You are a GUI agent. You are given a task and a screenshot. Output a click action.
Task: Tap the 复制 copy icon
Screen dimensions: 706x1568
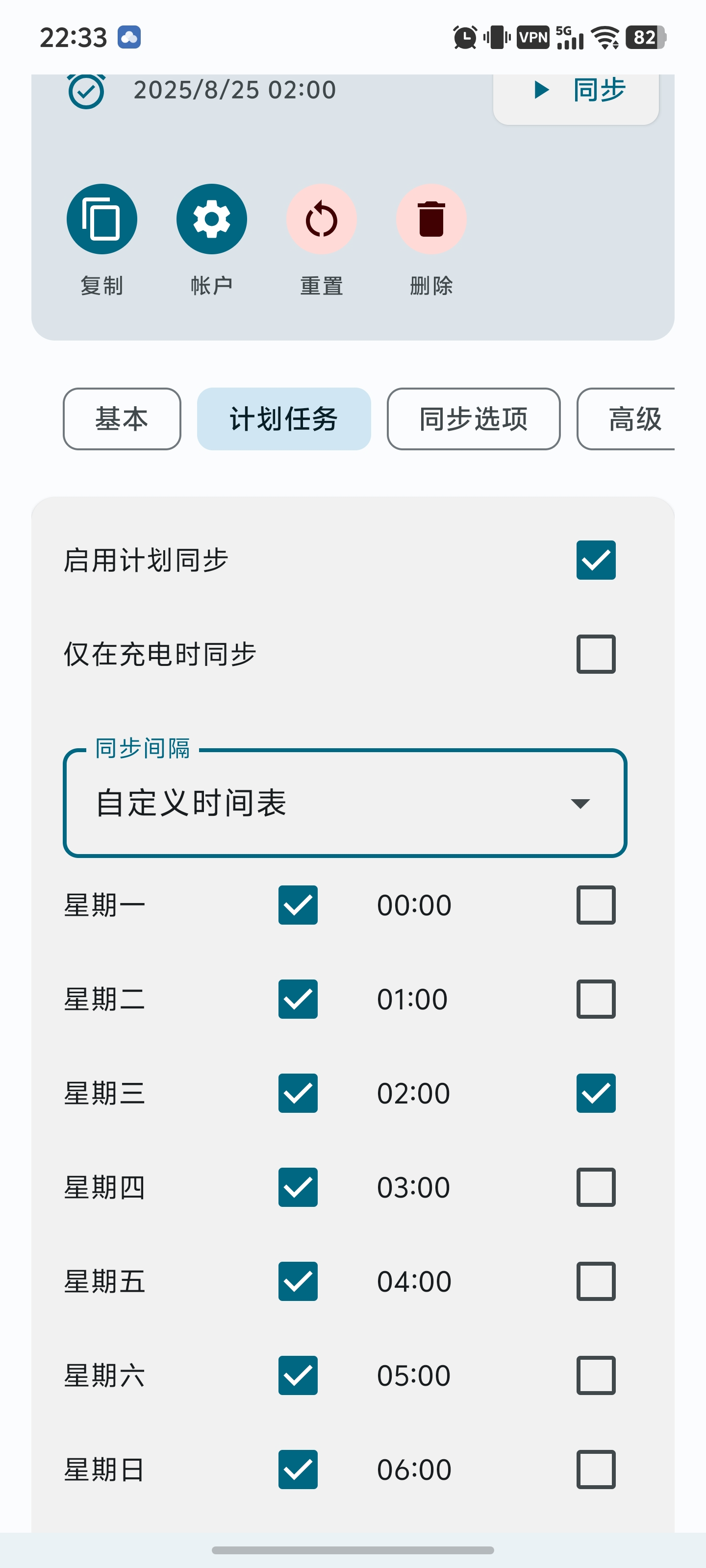[x=101, y=219]
